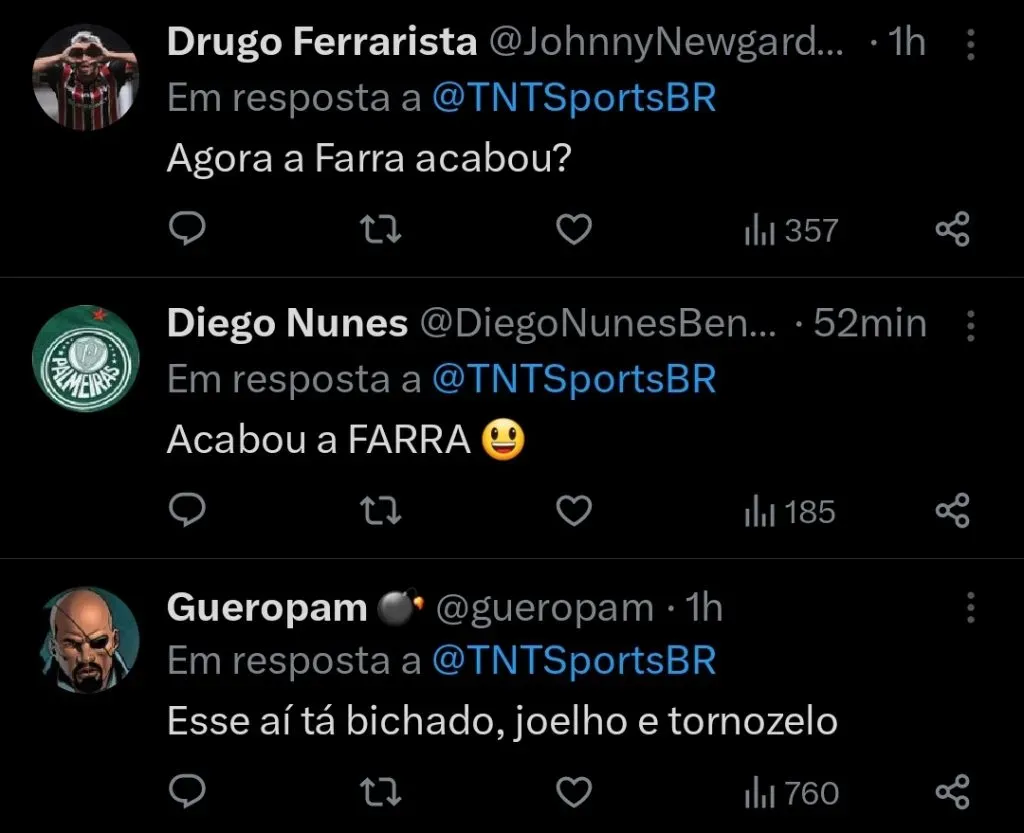The width and height of the screenshot is (1024, 833).
Task: Like Diego Nunes's tweet
Action: click(x=573, y=512)
